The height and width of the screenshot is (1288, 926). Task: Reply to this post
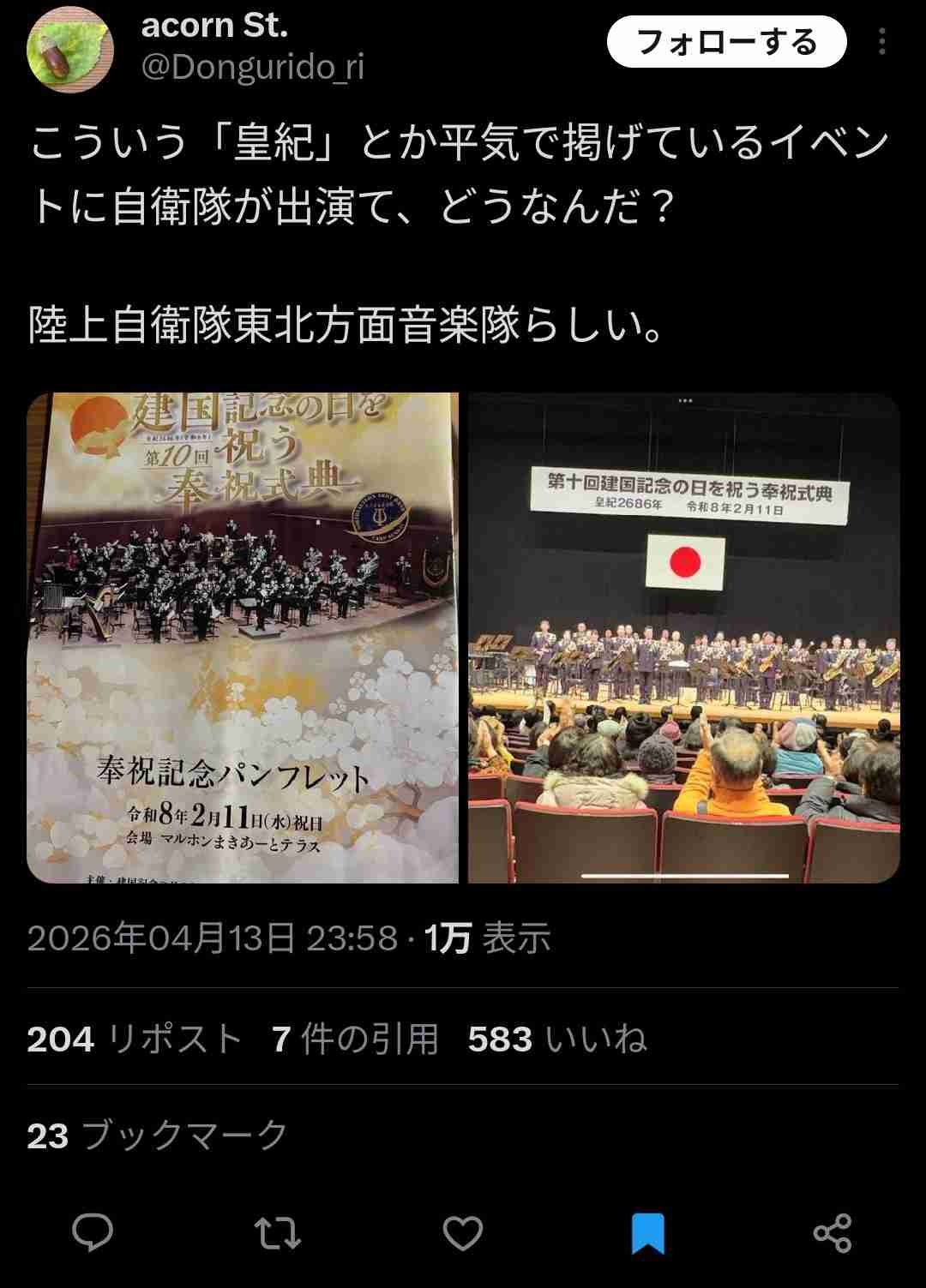[x=93, y=1233]
